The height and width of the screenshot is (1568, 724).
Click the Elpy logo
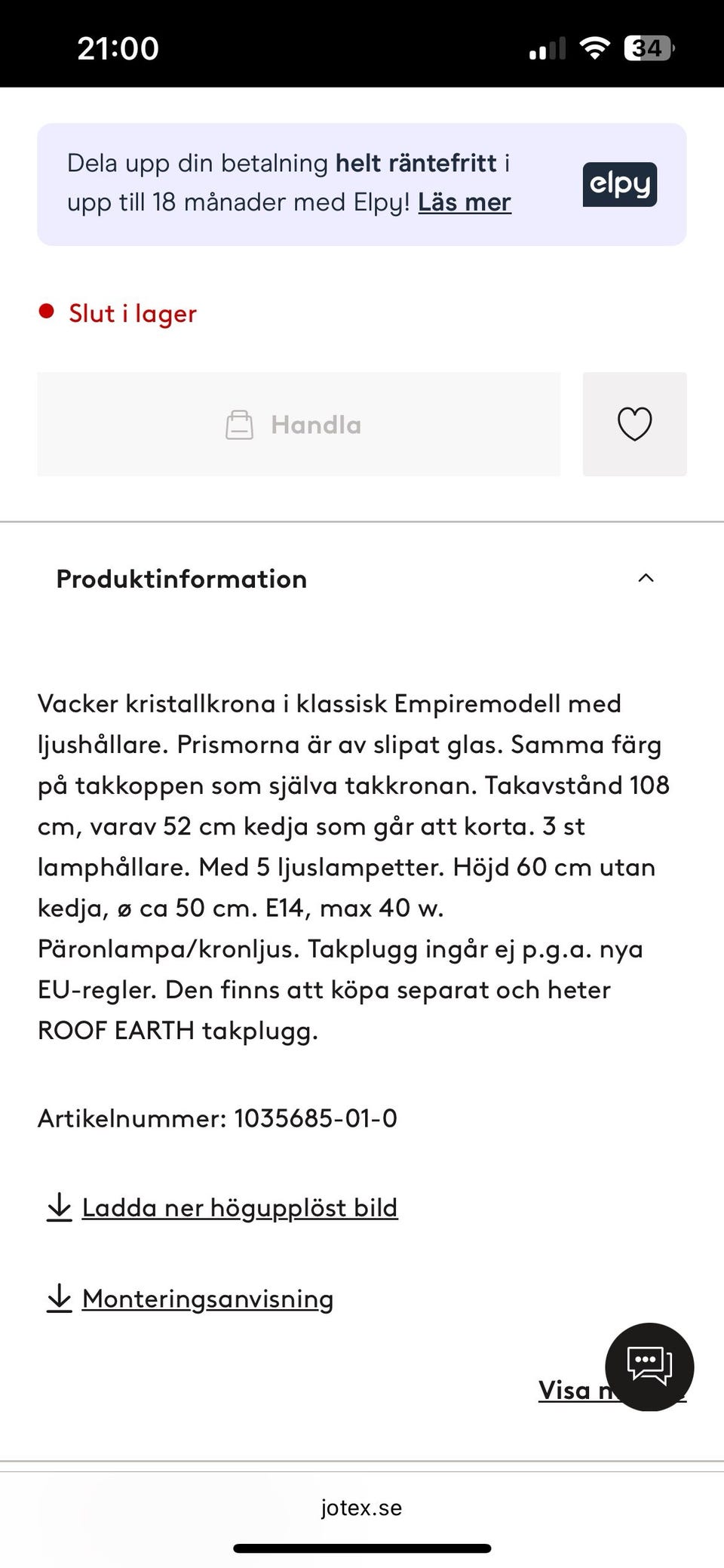pos(620,183)
